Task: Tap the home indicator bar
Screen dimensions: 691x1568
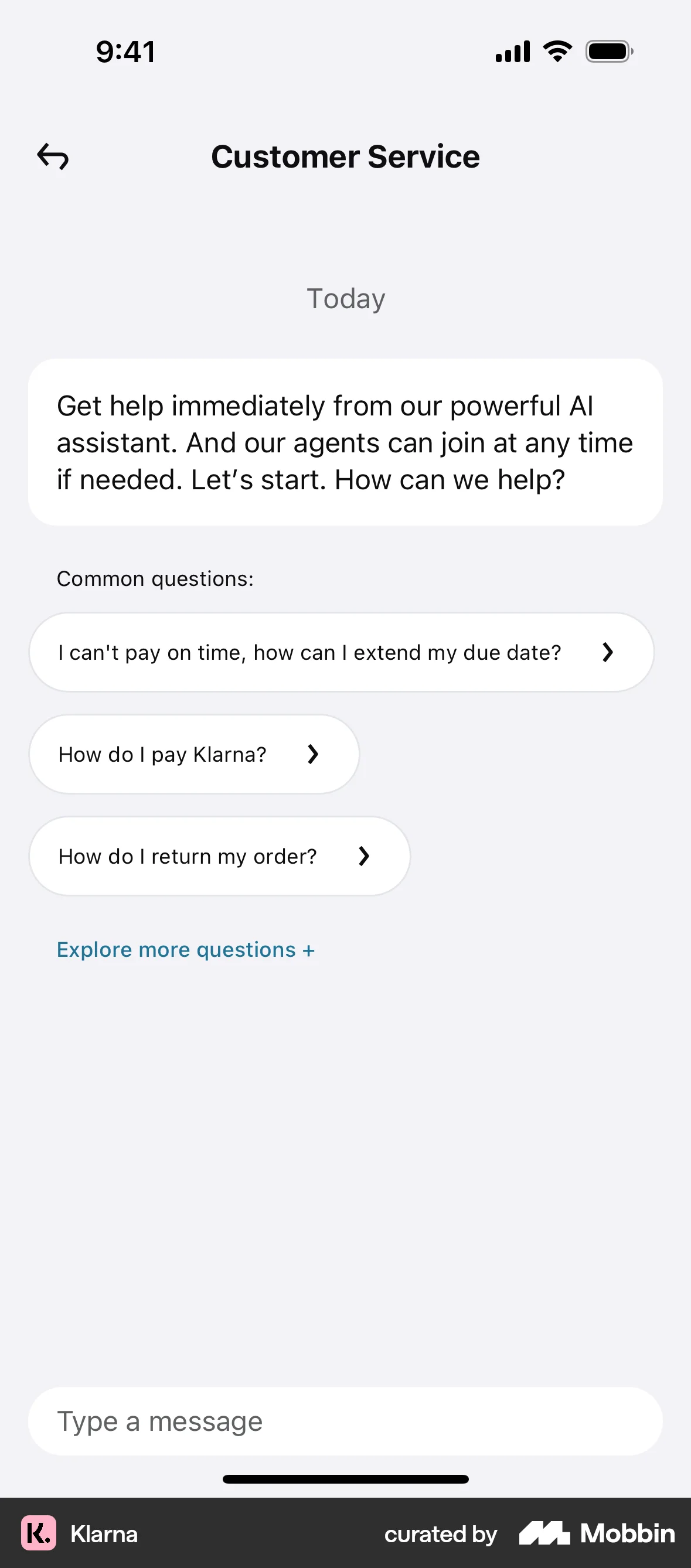Action: (x=345, y=1479)
